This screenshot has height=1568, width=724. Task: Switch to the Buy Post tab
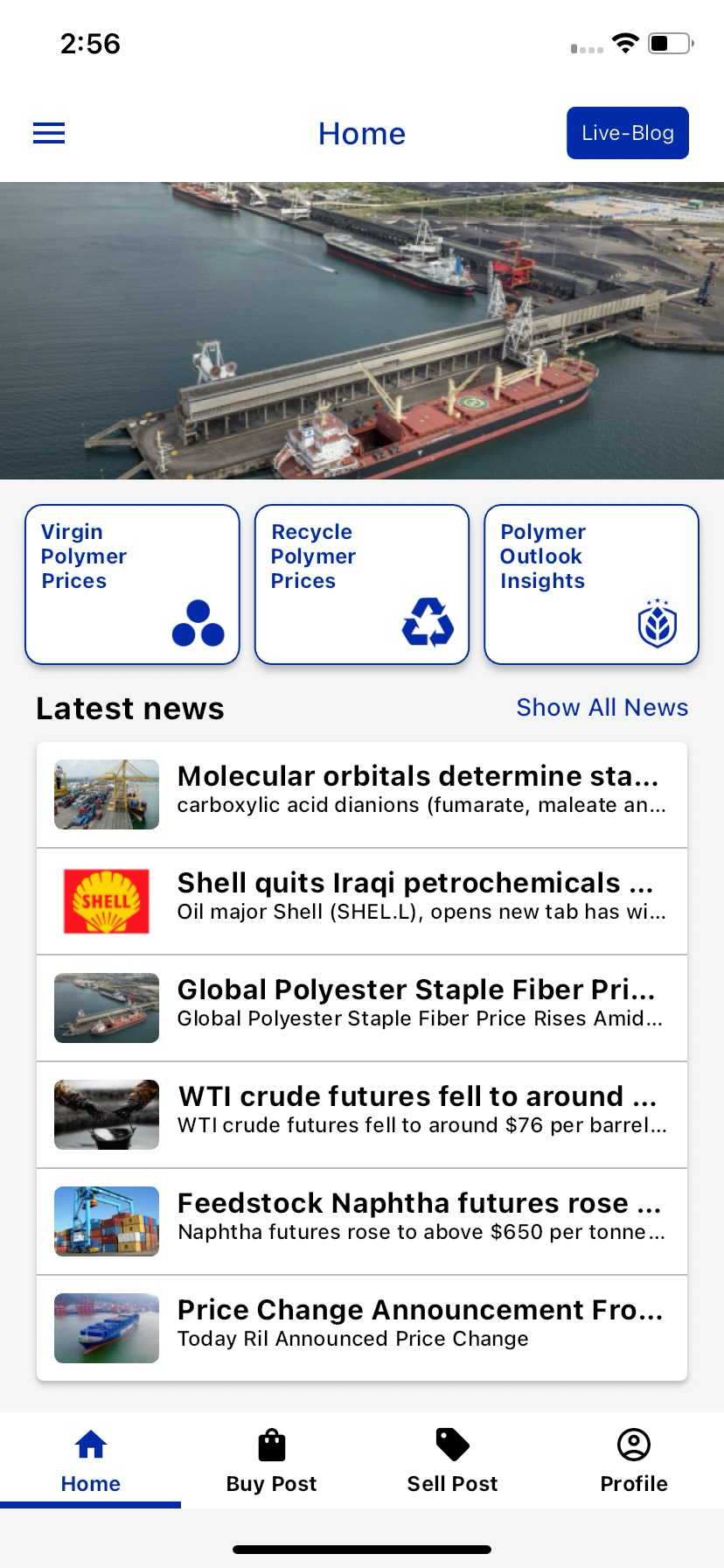tap(271, 1461)
